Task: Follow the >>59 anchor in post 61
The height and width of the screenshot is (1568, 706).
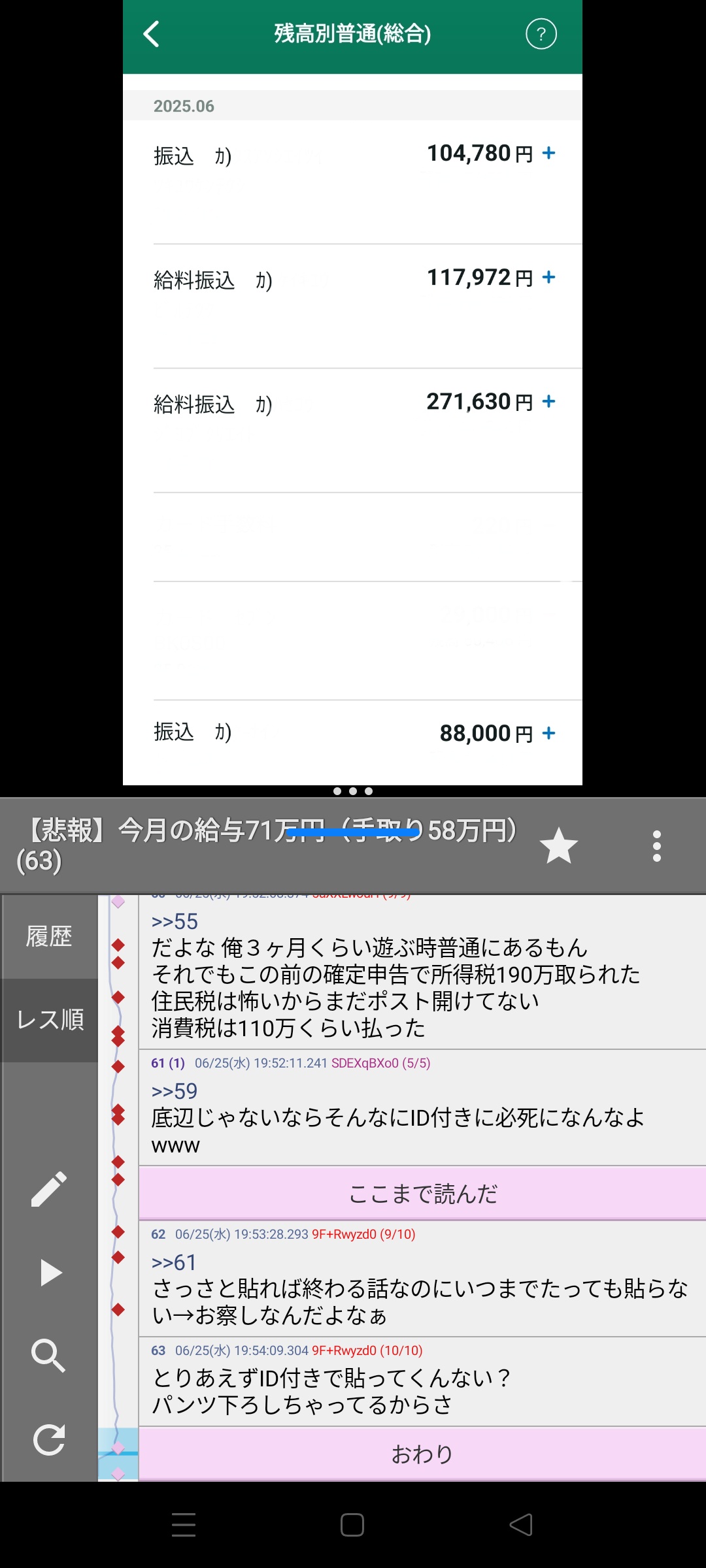Action: pyautogui.click(x=175, y=1090)
